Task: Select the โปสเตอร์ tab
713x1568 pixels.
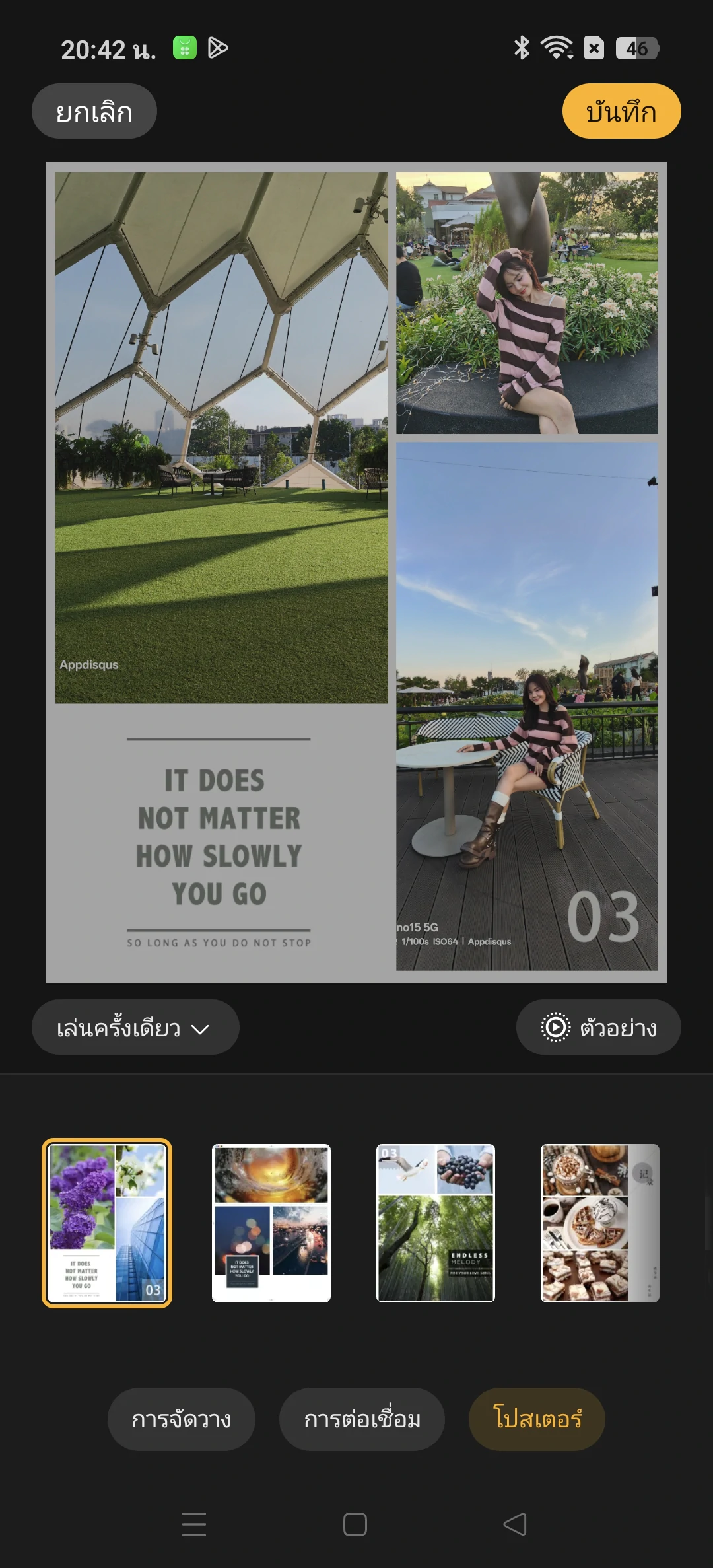Action: click(x=537, y=1419)
